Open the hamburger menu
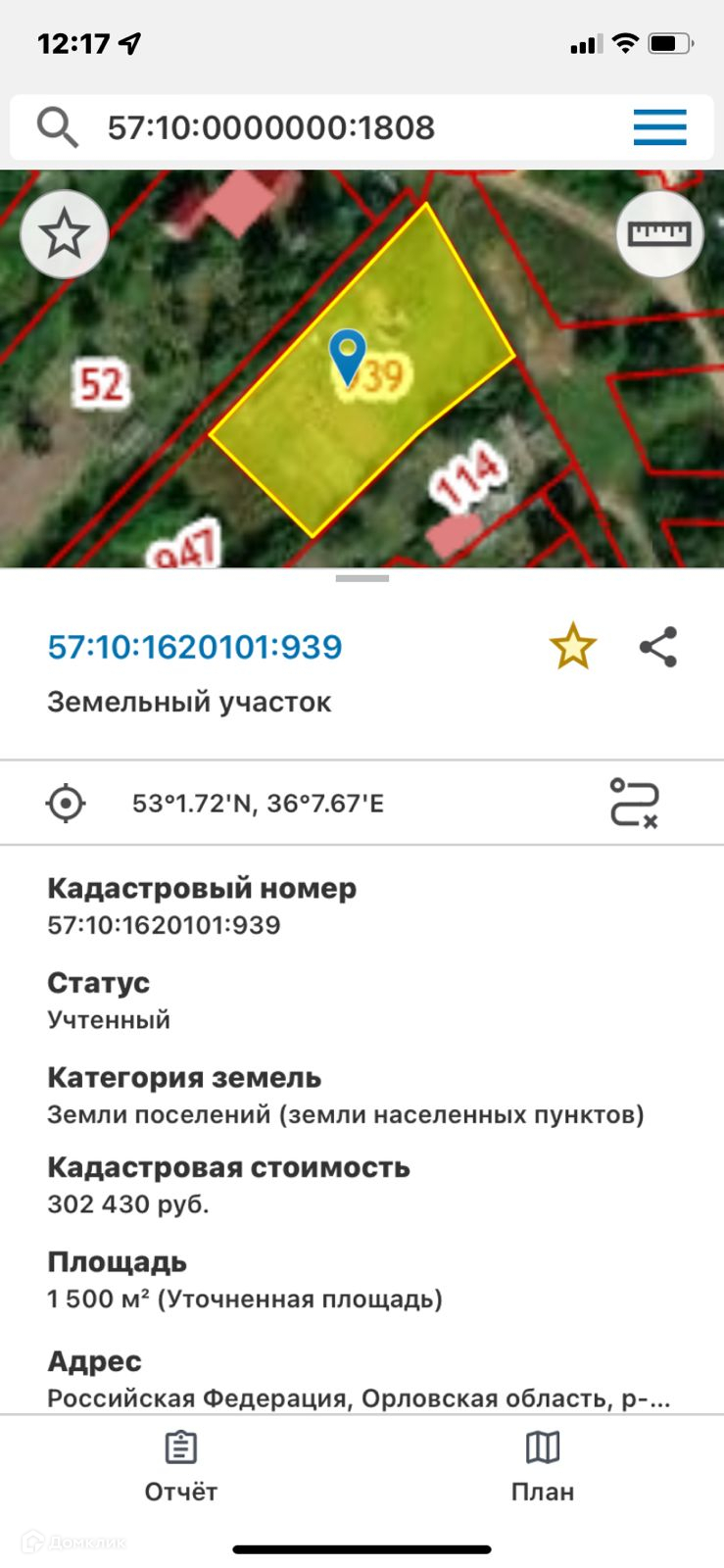The width and height of the screenshot is (724, 1568). [659, 127]
